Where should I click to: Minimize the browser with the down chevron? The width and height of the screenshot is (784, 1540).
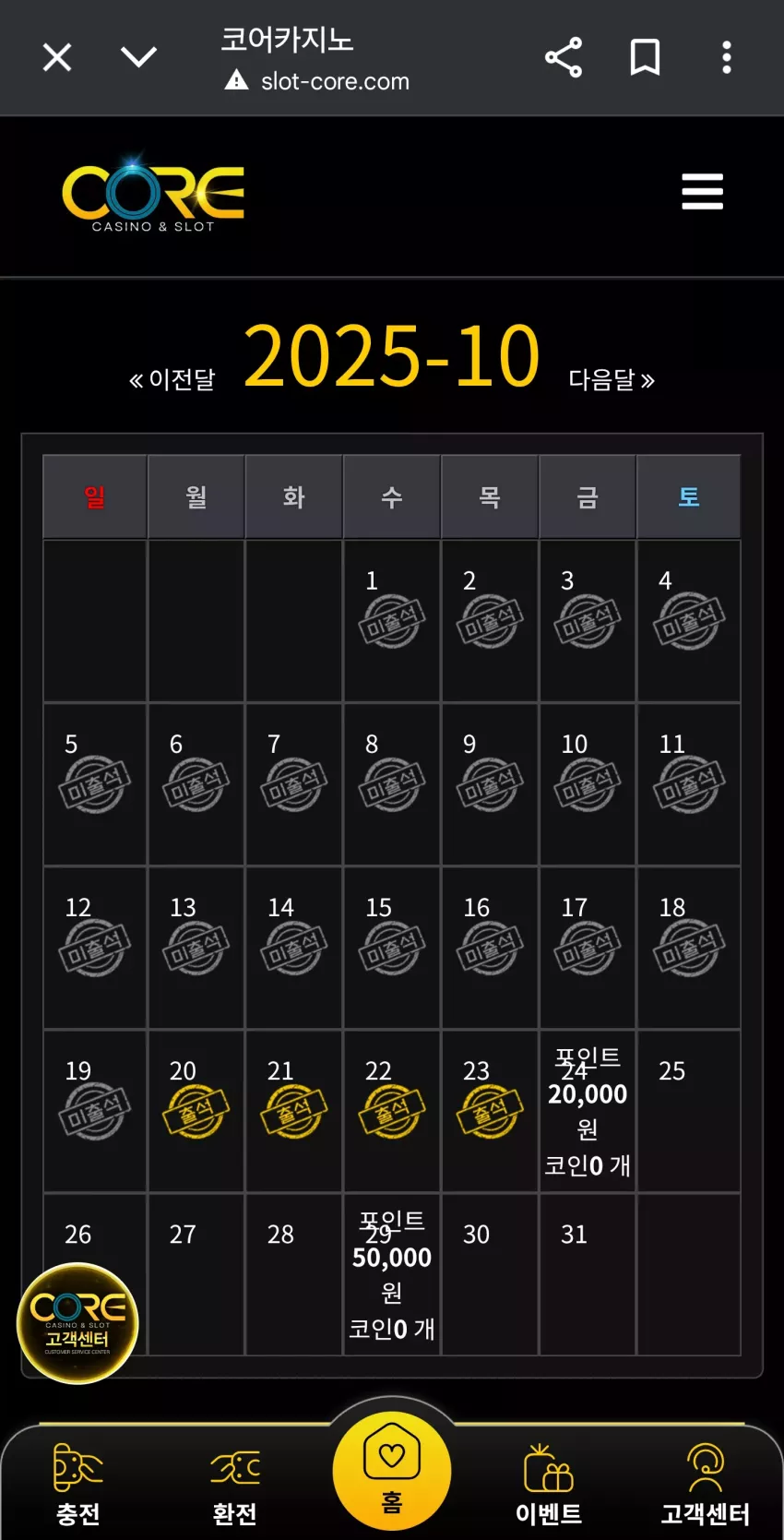(138, 58)
